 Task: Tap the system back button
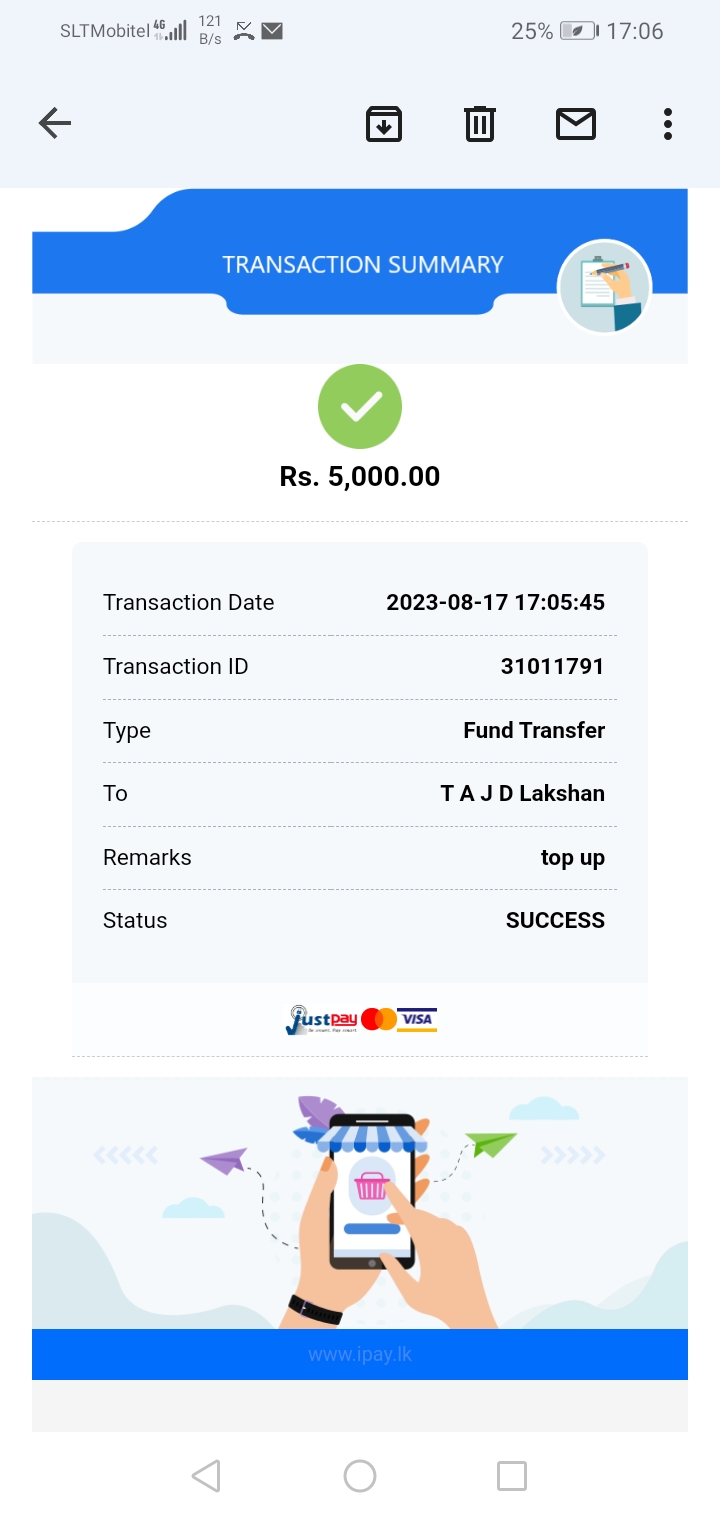(206, 1476)
